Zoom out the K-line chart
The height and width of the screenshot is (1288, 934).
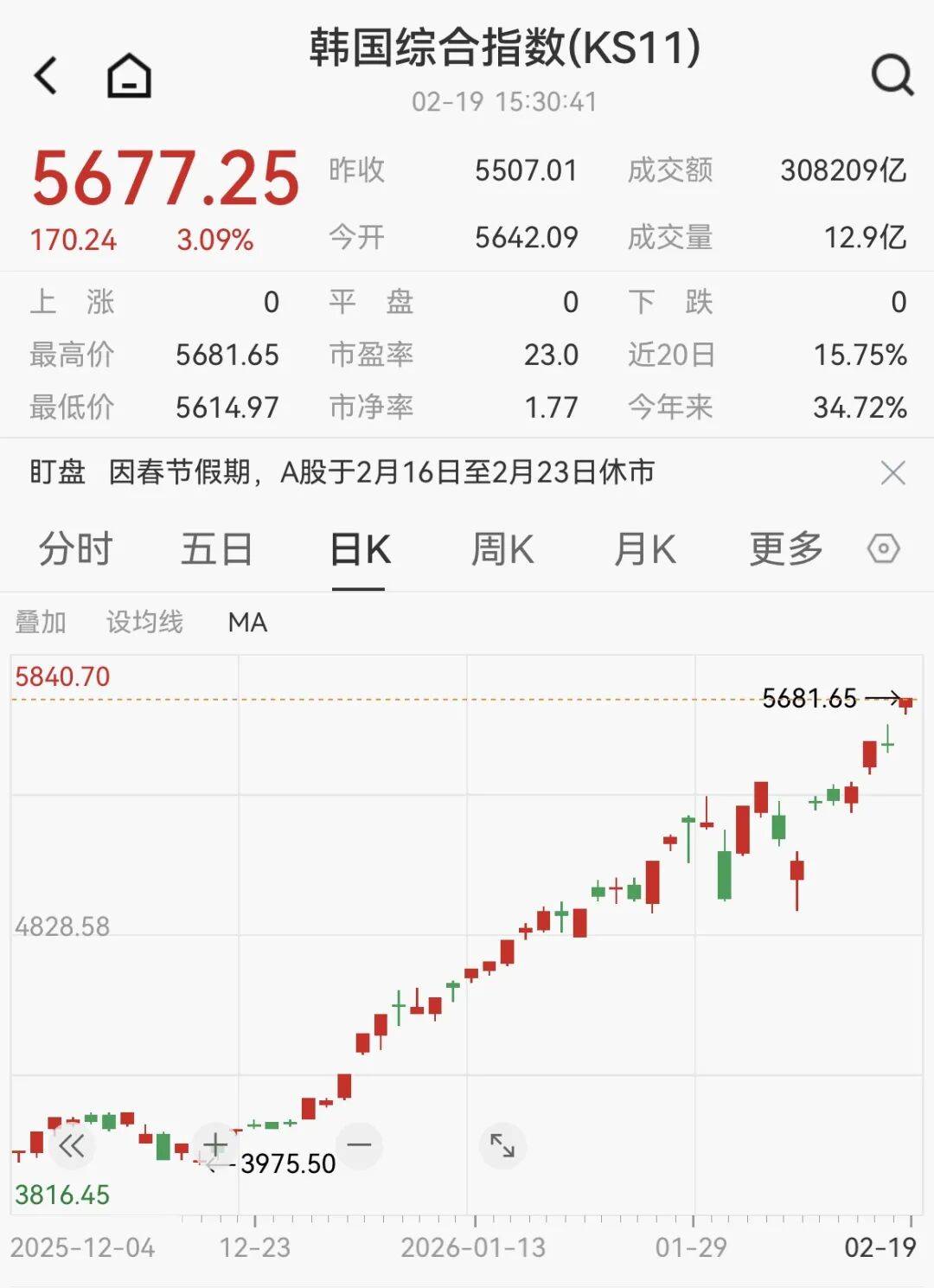(359, 1146)
